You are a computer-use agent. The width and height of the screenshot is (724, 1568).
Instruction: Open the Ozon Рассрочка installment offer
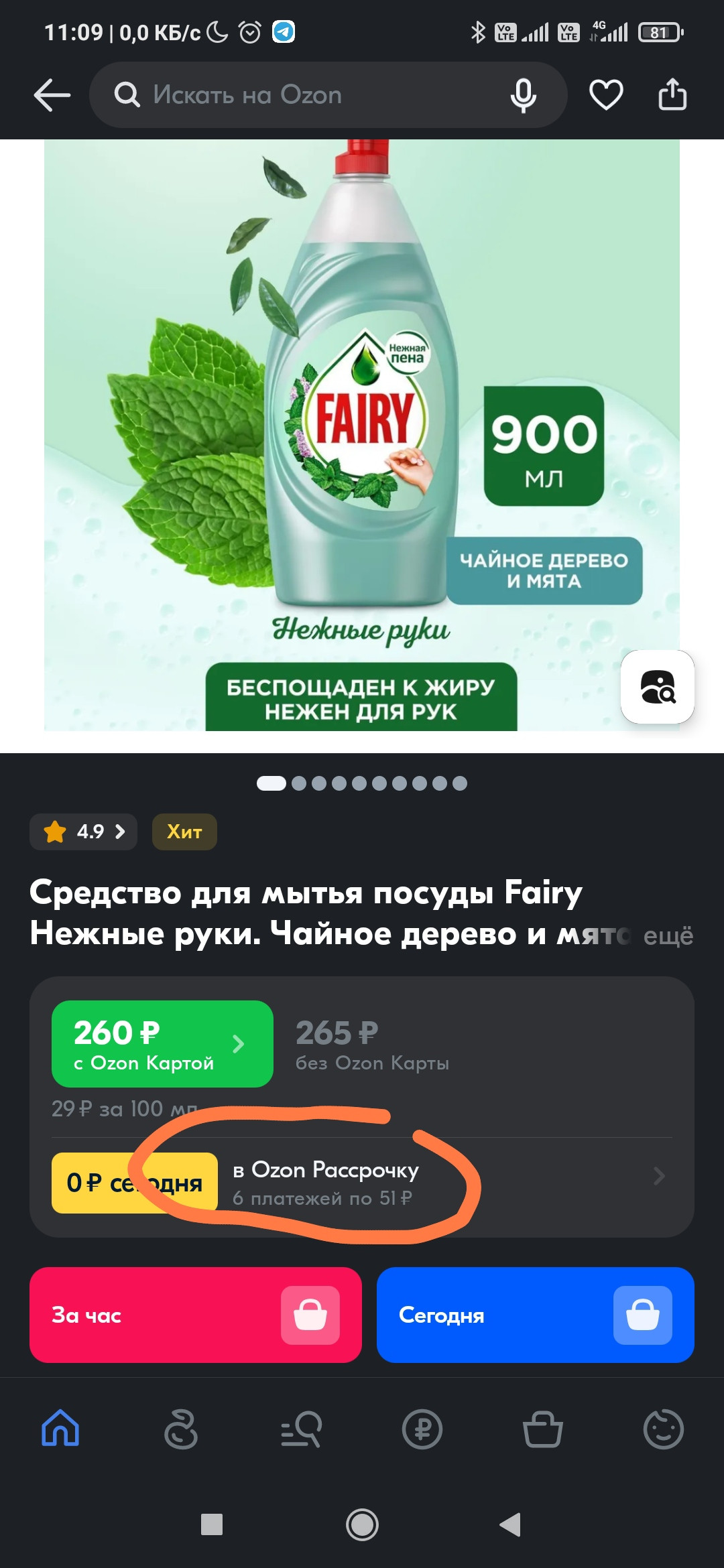[362, 1183]
